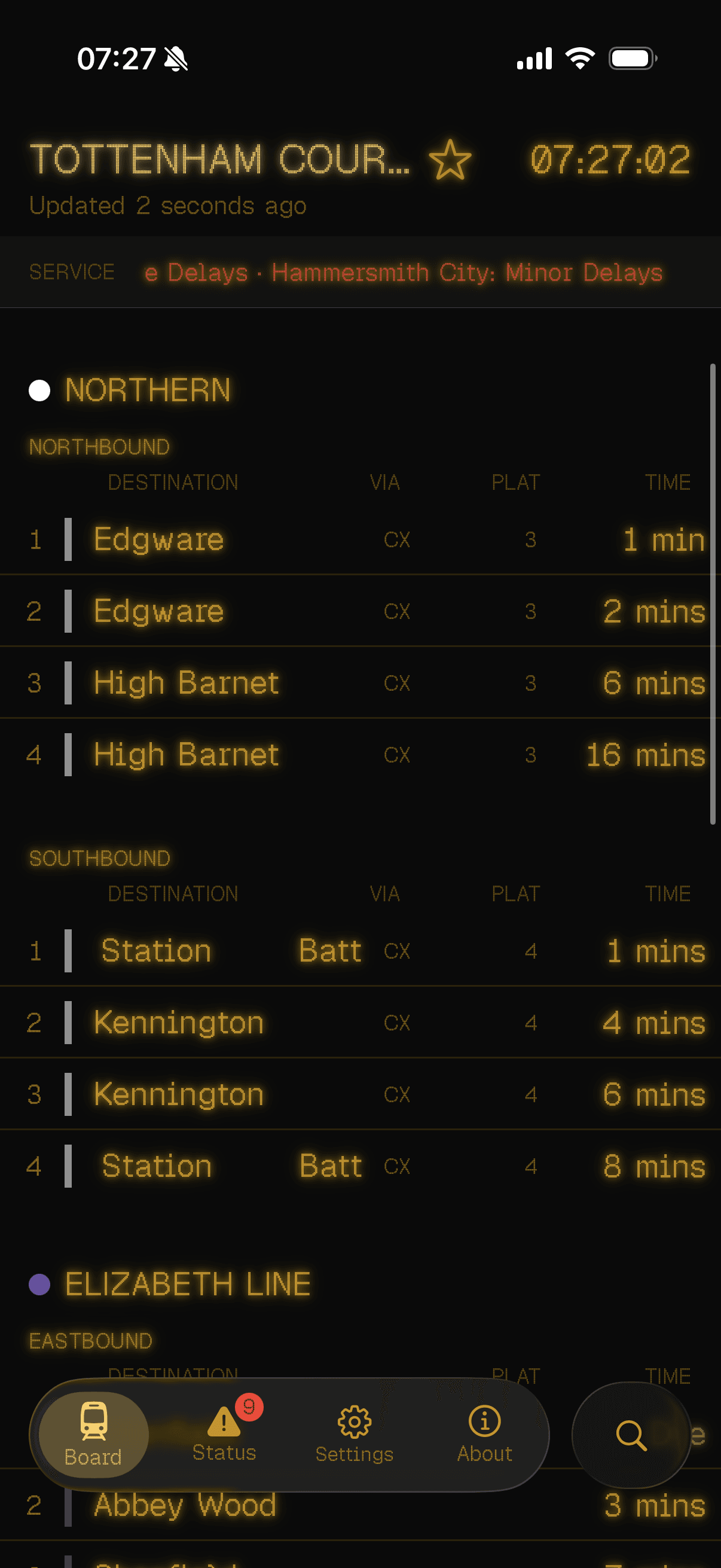Open the Settings tab
The width and height of the screenshot is (721, 1568).
[354, 1433]
